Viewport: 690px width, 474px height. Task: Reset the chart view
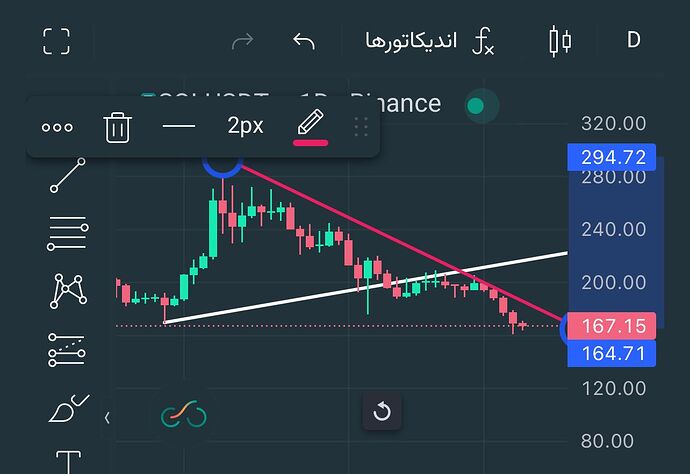coord(381,411)
